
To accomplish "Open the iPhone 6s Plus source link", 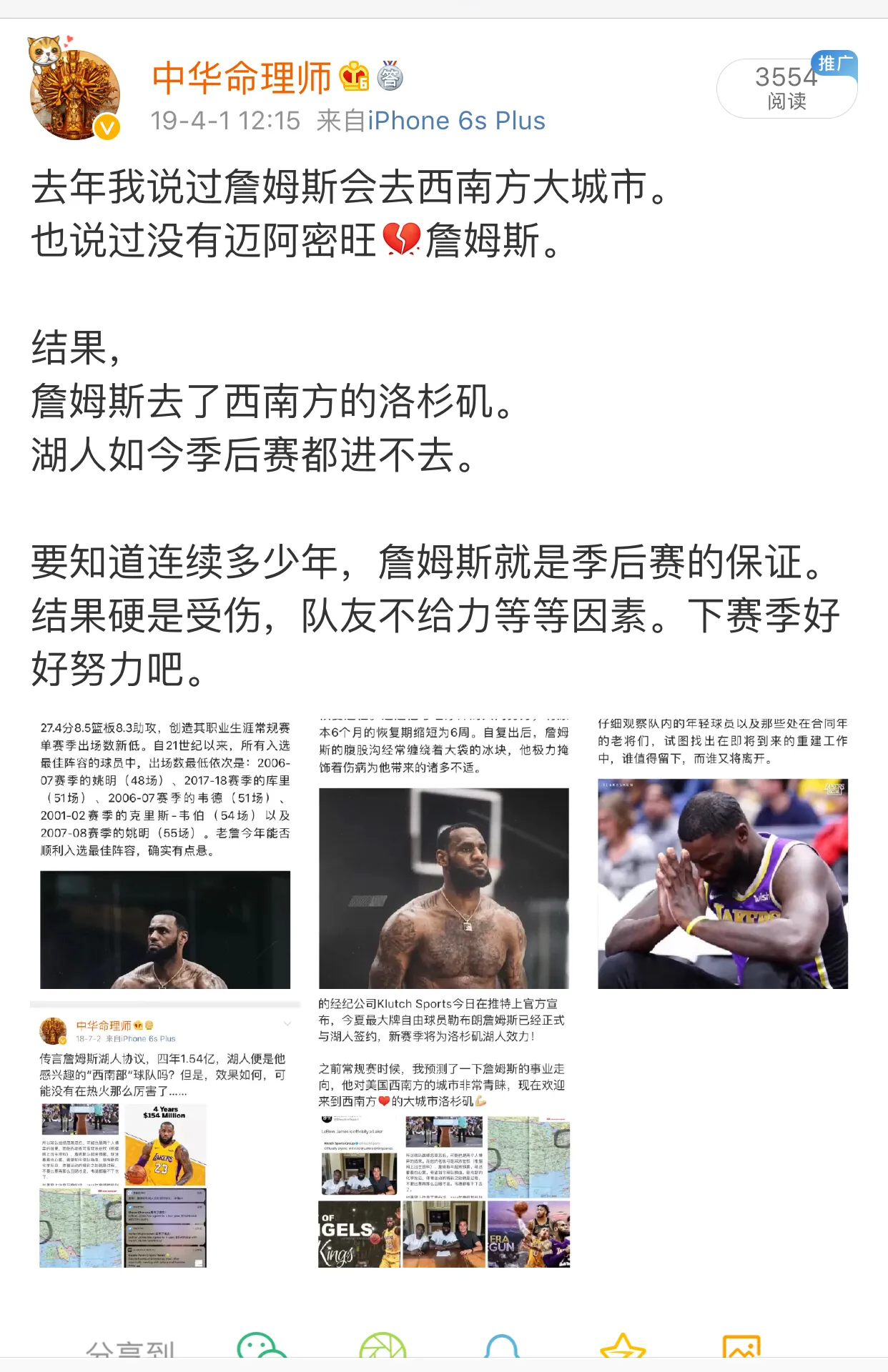I will (456, 121).
